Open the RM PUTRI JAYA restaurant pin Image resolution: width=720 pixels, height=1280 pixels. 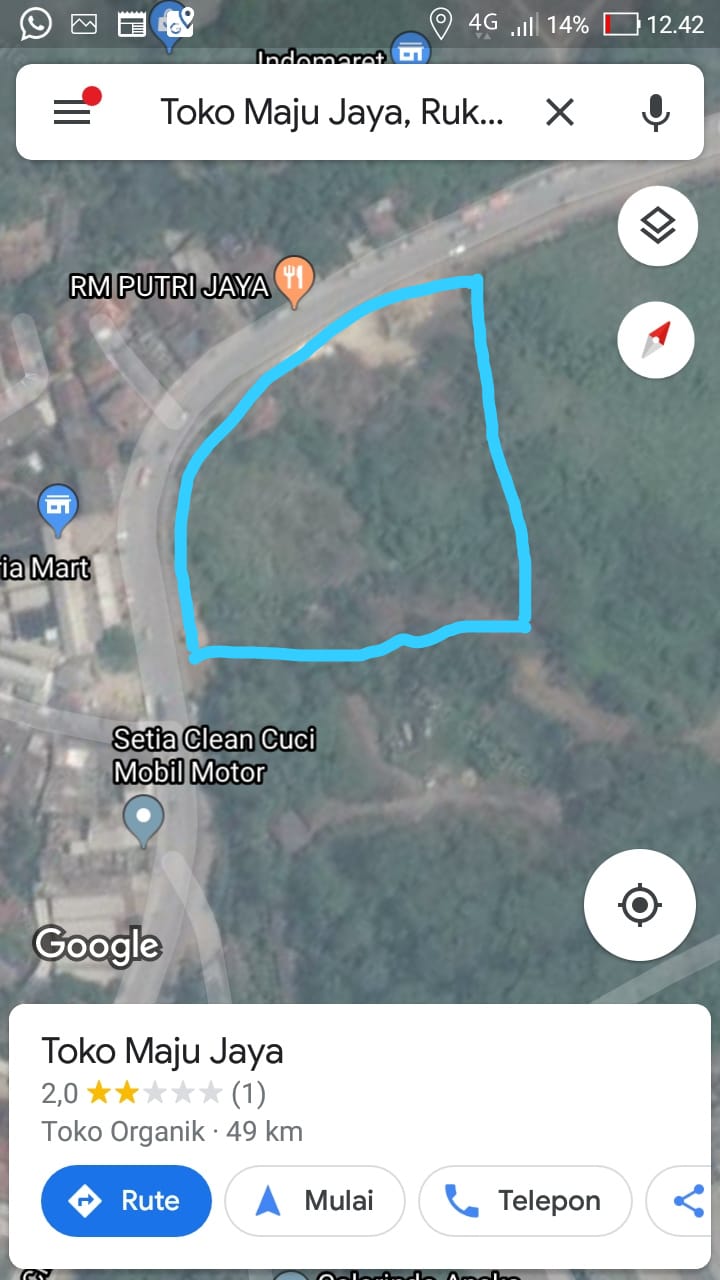pyautogui.click(x=293, y=280)
